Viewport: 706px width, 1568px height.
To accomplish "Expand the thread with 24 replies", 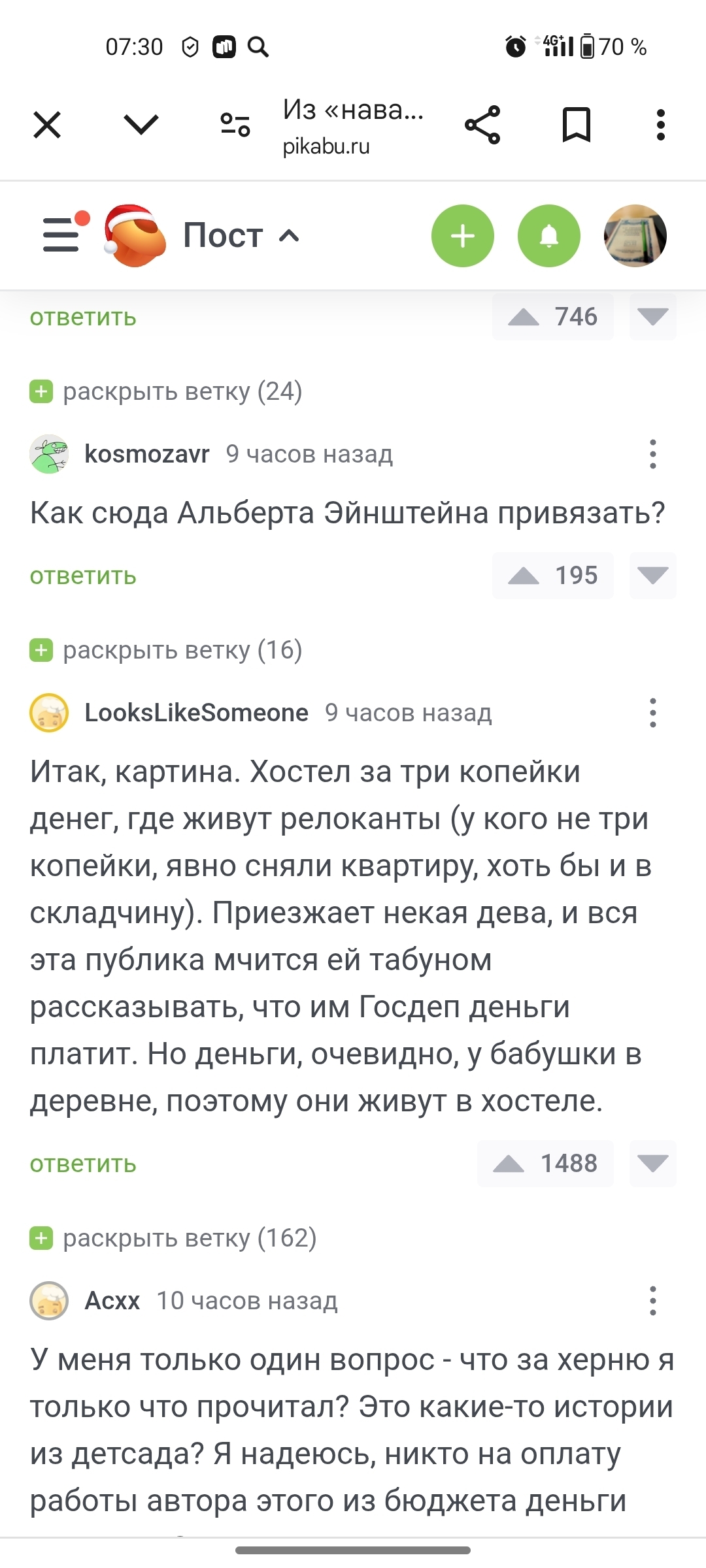I will (167, 391).
